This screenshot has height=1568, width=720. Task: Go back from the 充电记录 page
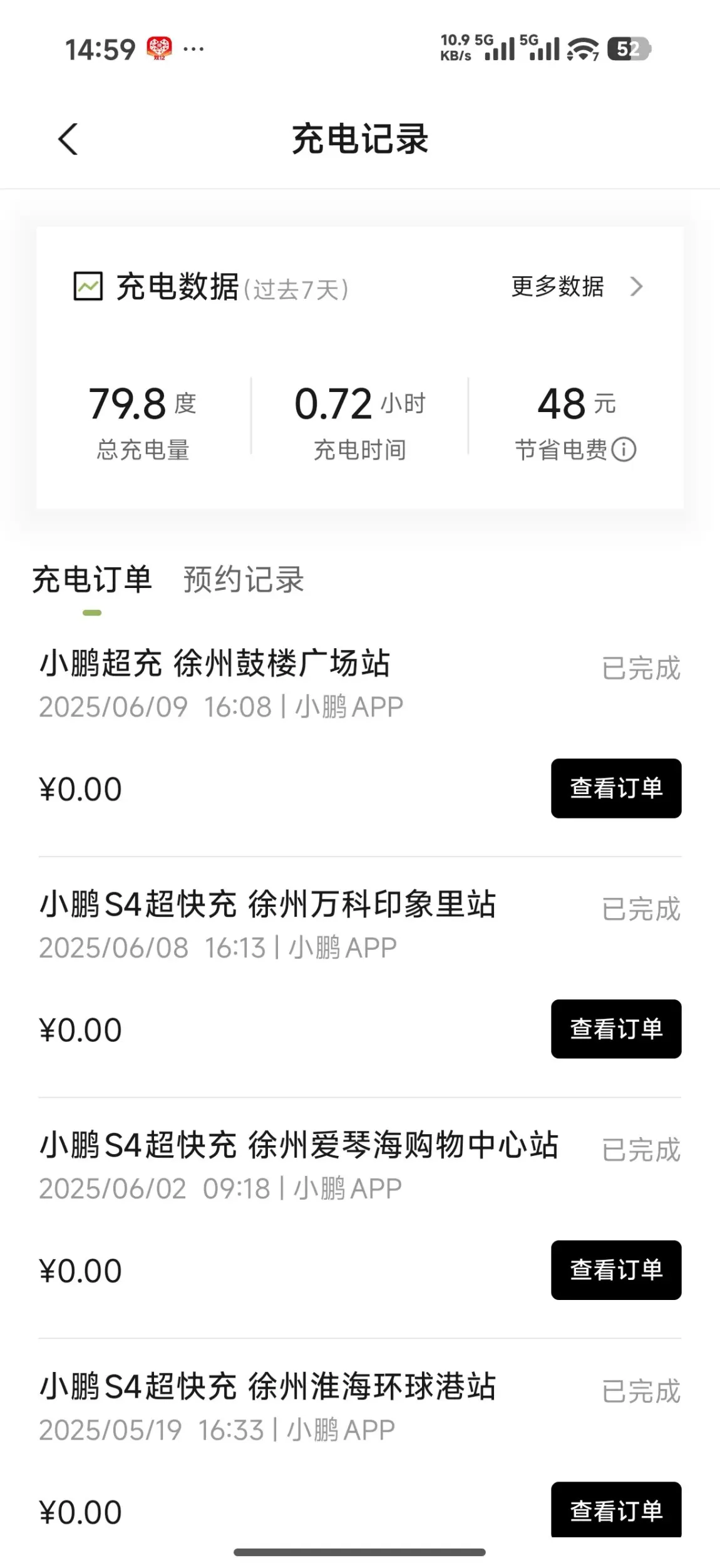pyautogui.click(x=68, y=139)
